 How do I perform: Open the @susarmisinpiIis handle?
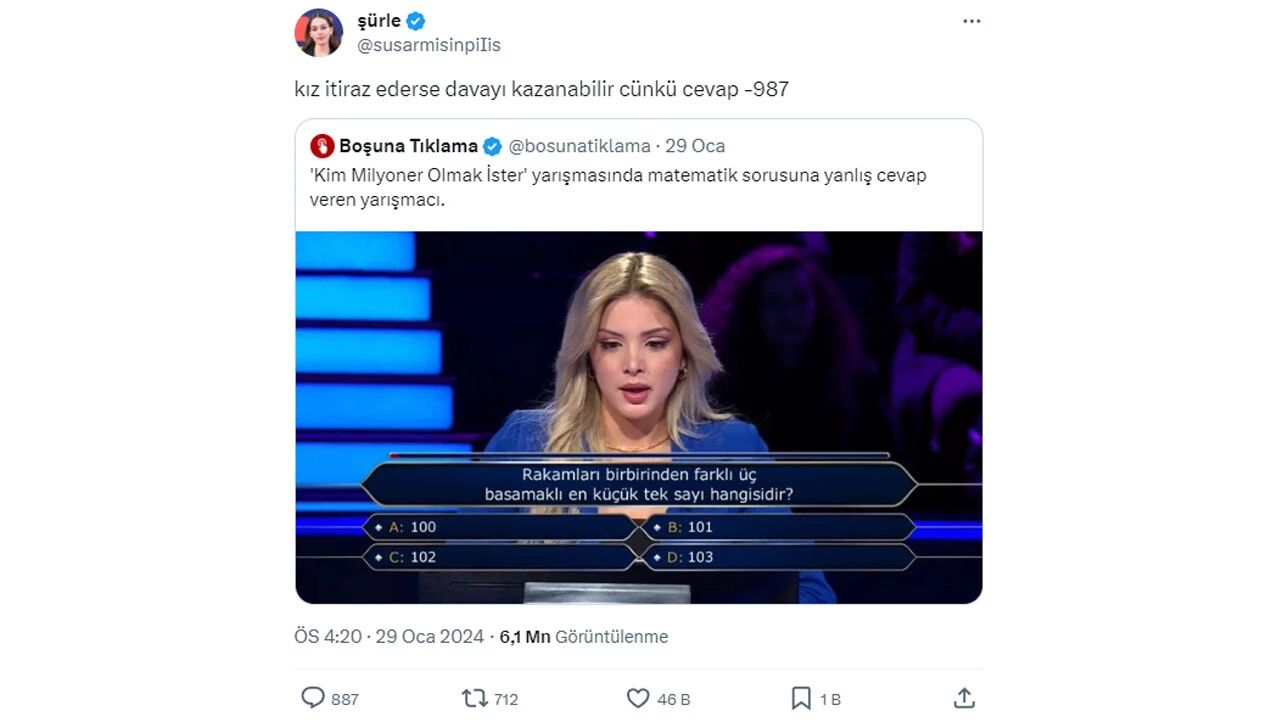pyautogui.click(x=429, y=45)
